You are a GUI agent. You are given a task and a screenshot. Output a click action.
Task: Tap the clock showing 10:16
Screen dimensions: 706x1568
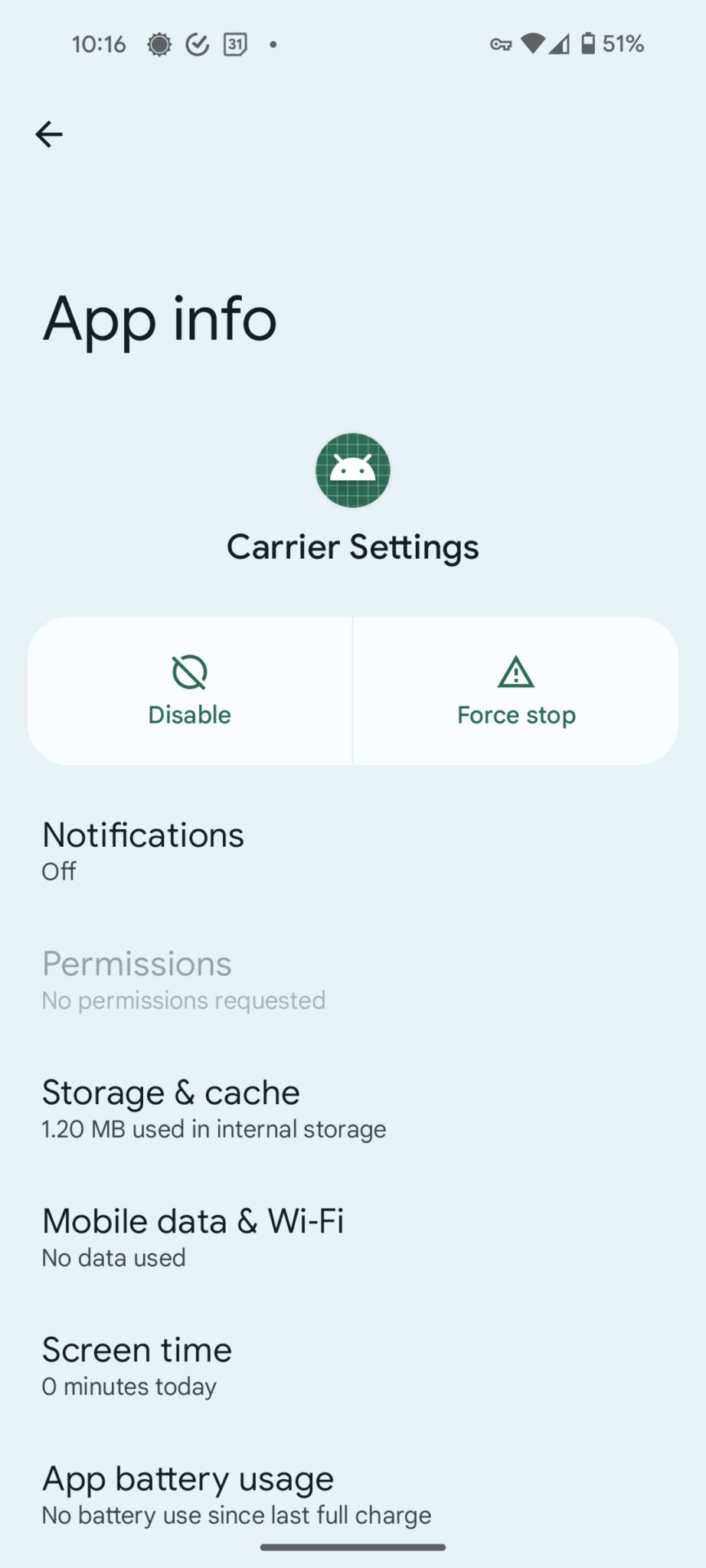pos(100,44)
